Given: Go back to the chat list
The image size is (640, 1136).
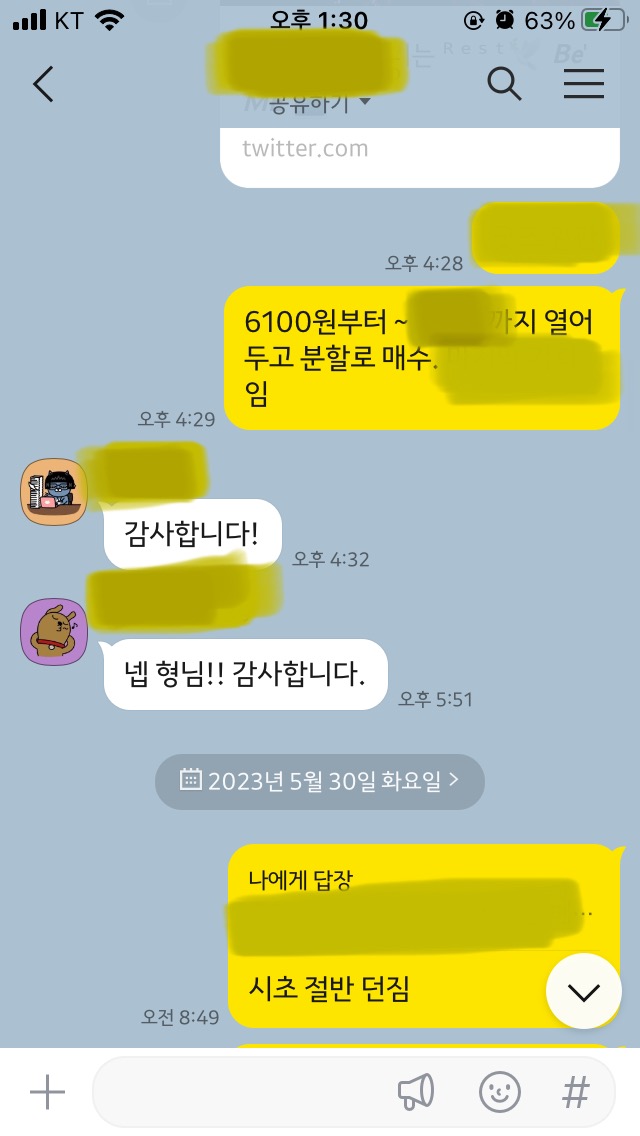Looking at the screenshot, I should (42, 85).
